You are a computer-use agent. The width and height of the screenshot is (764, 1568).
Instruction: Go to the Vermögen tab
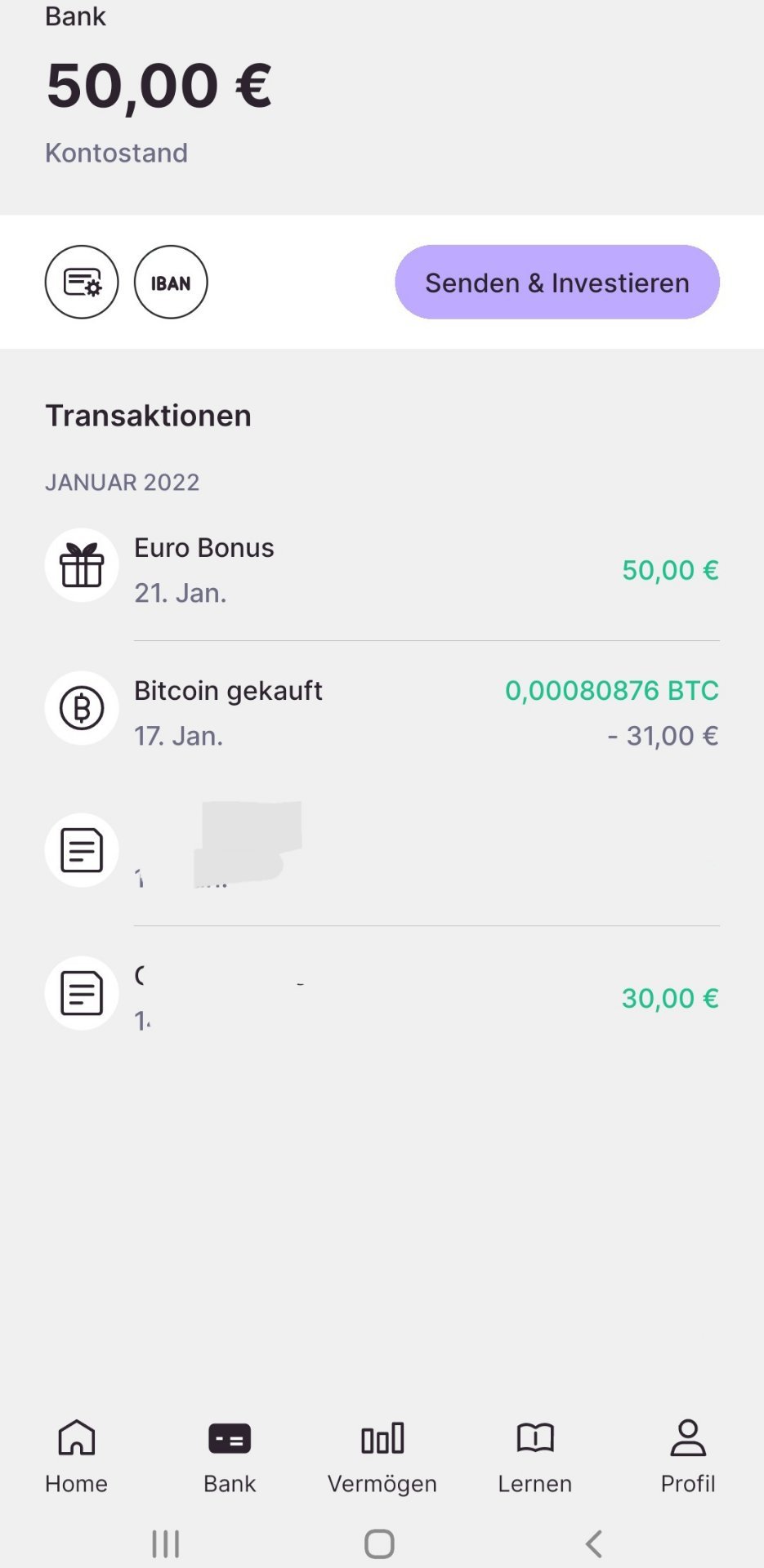click(382, 1457)
